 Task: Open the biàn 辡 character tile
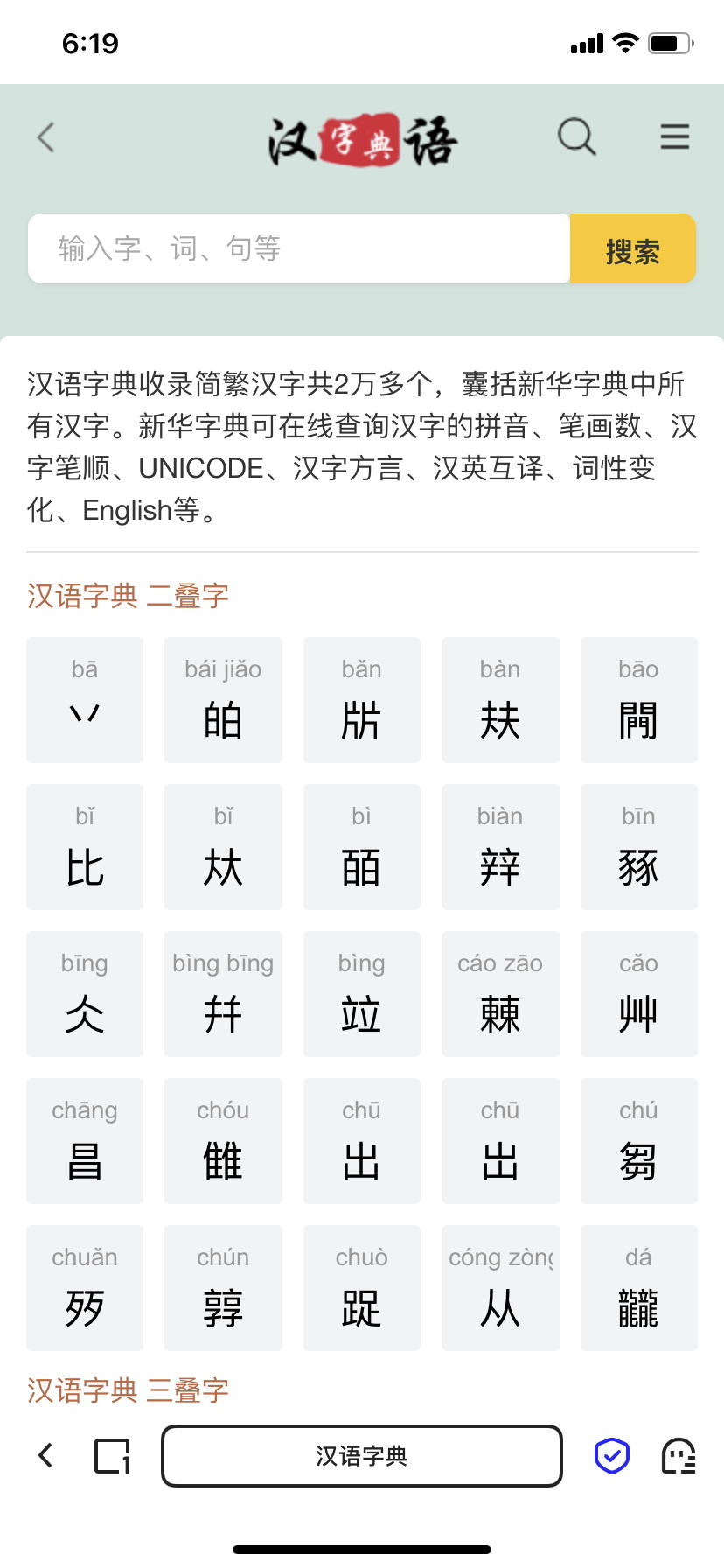[x=500, y=847]
